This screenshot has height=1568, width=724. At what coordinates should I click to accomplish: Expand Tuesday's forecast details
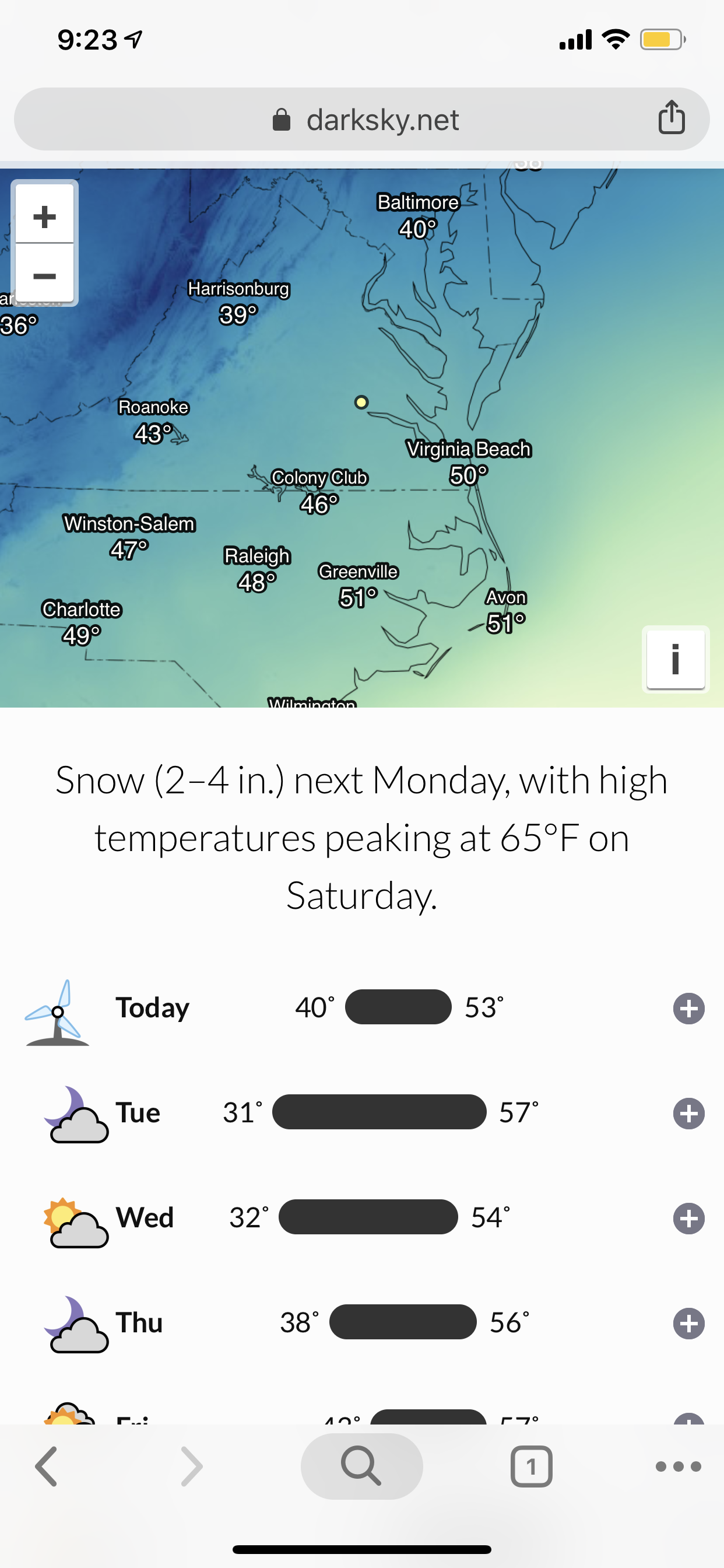click(688, 1114)
